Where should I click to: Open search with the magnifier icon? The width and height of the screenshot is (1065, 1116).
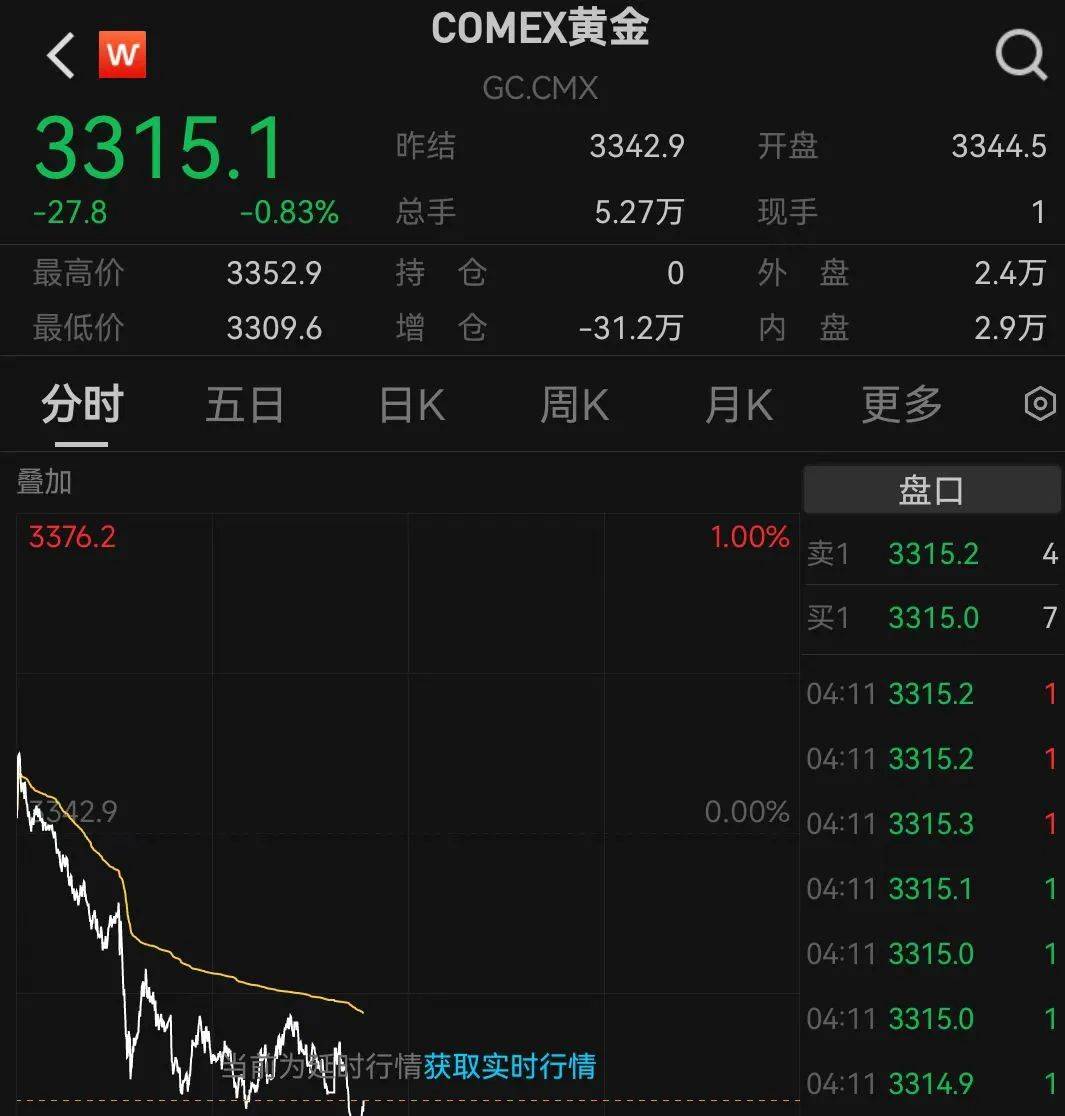pyautogui.click(x=1020, y=55)
